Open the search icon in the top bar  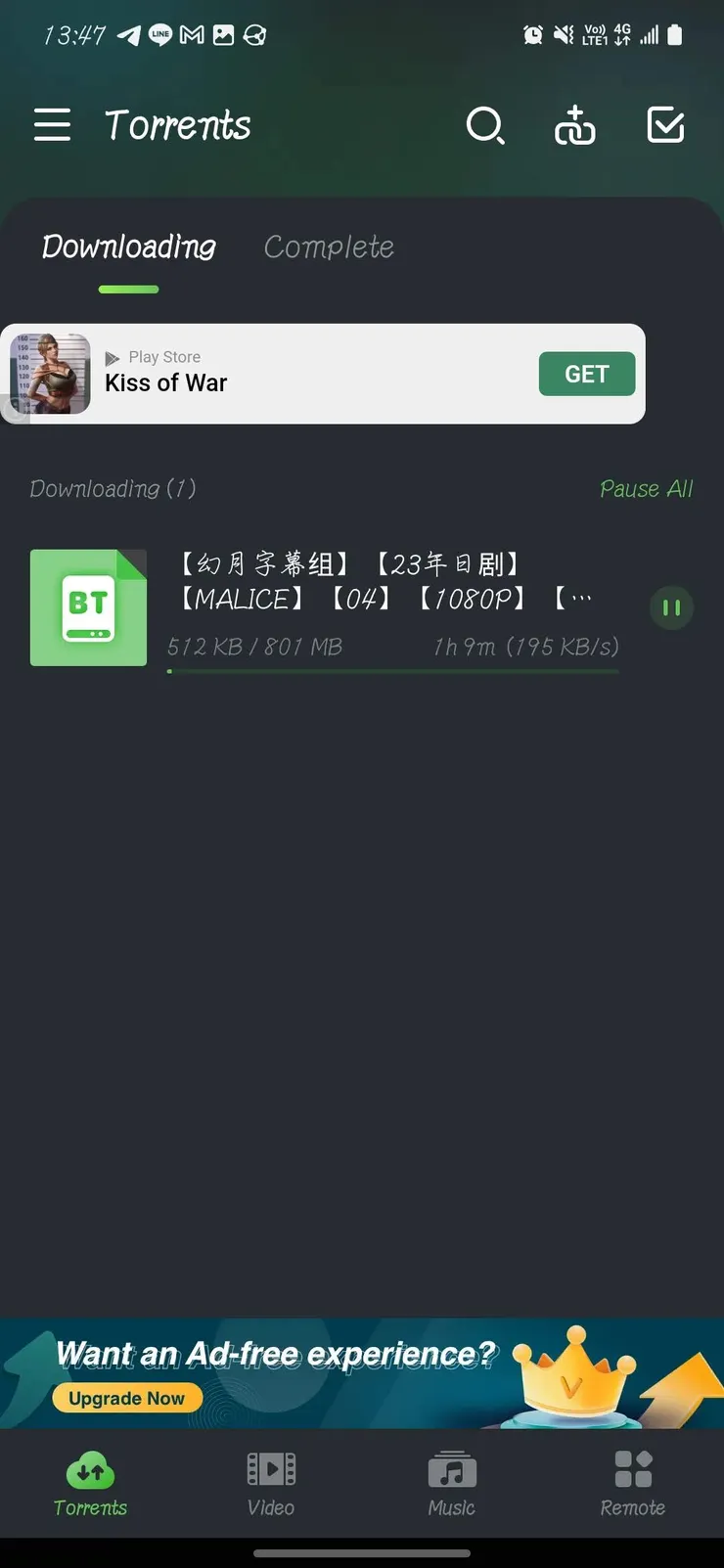point(486,125)
